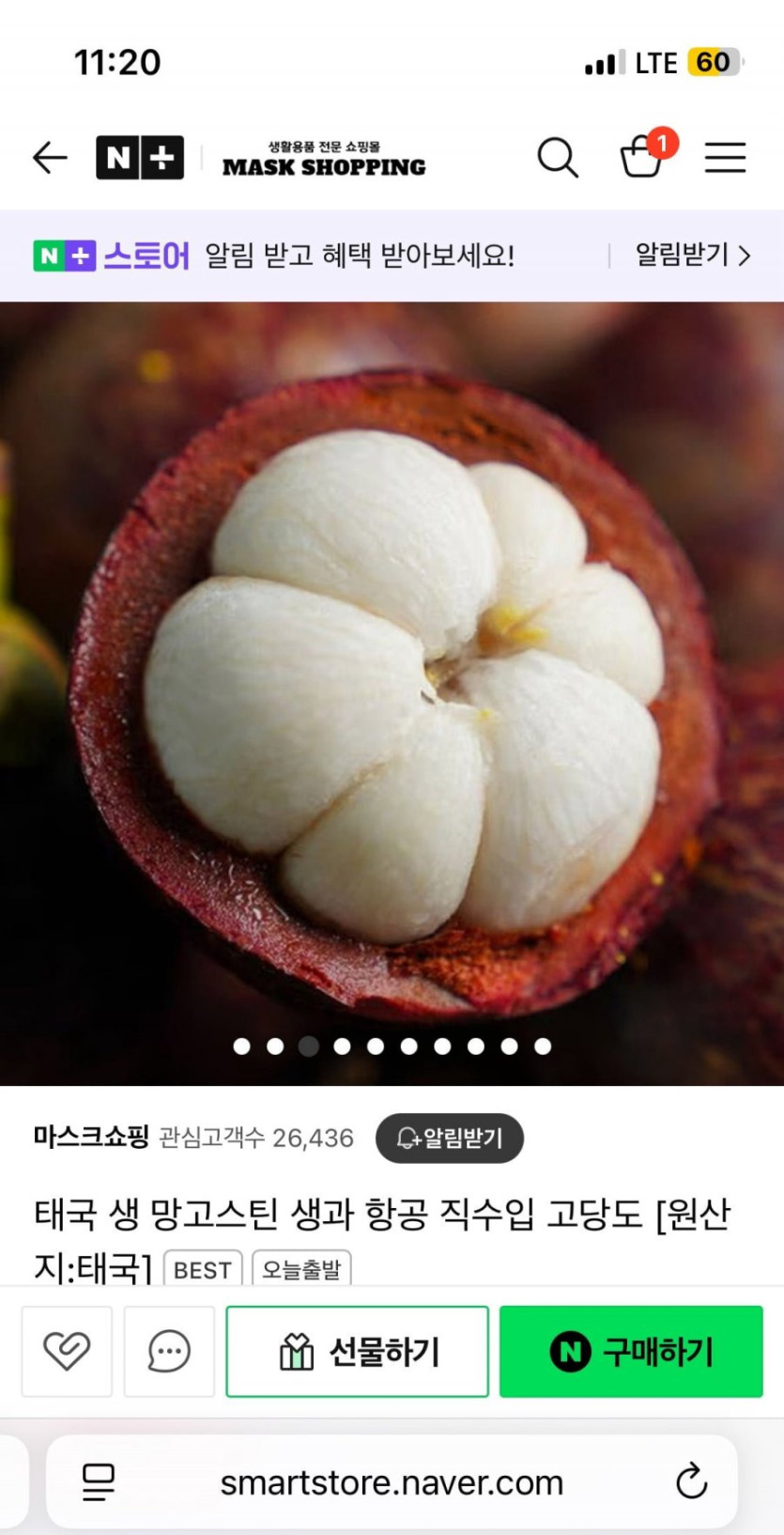Open the chat inquiry bubble
The image size is (784, 1535).
coord(169,1351)
